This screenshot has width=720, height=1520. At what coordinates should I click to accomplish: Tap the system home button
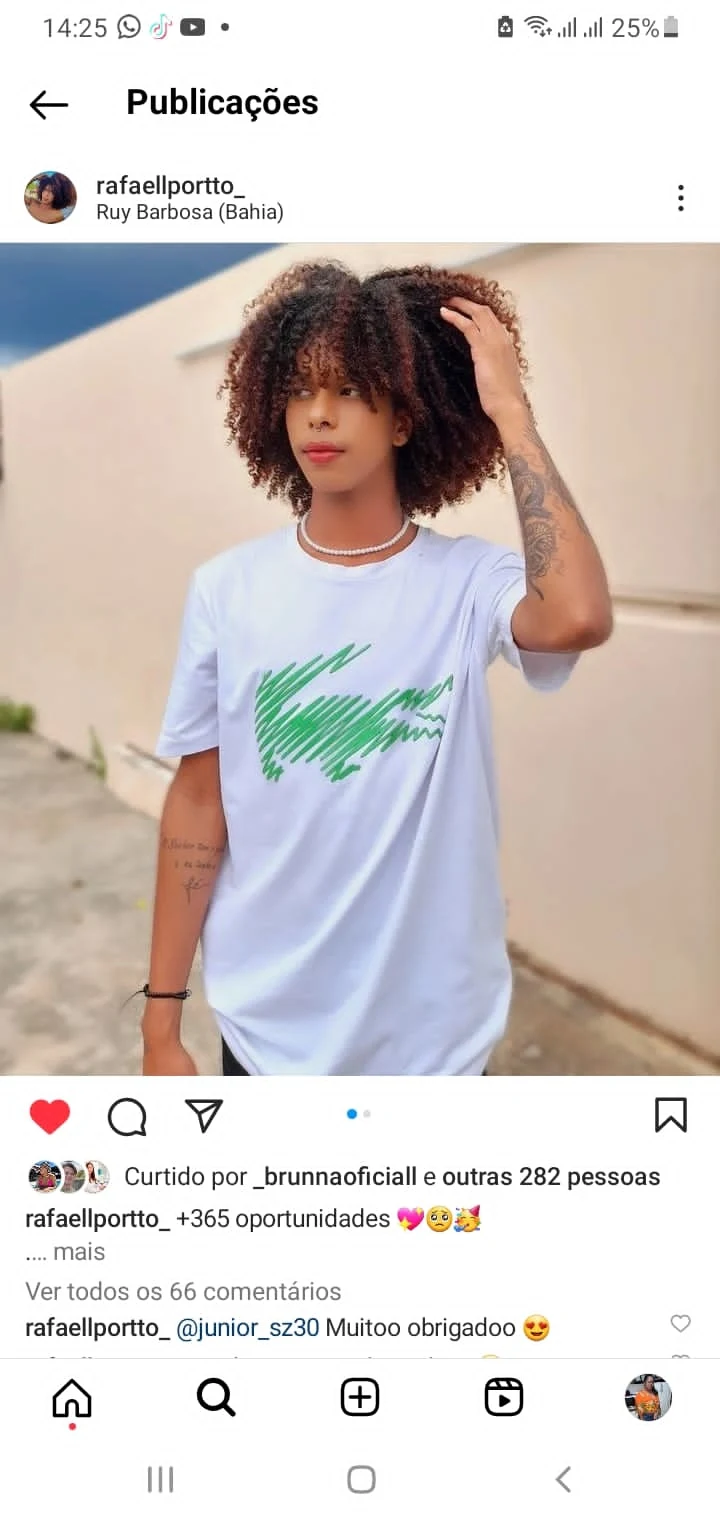(360, 1479)
